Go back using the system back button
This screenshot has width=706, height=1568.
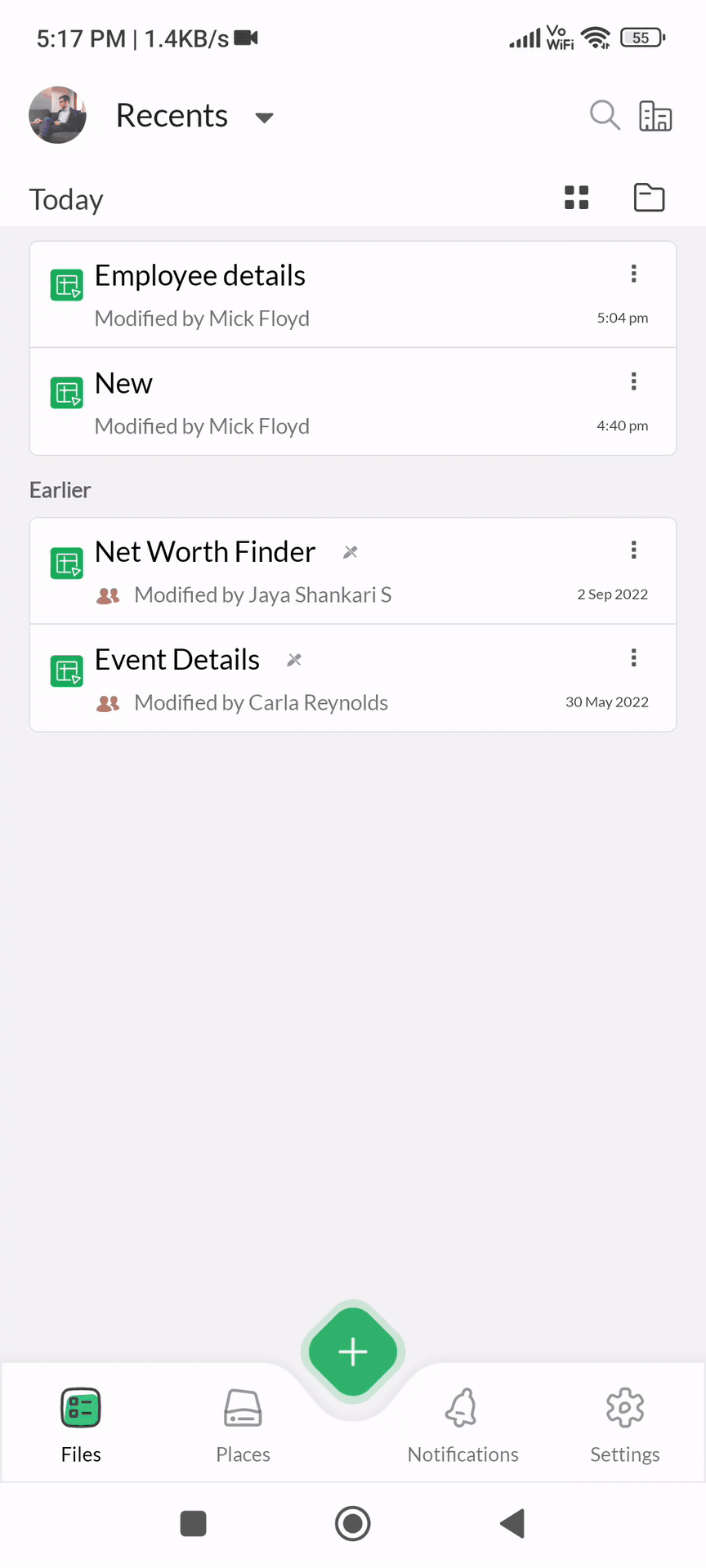click(x=512, y=1524)
